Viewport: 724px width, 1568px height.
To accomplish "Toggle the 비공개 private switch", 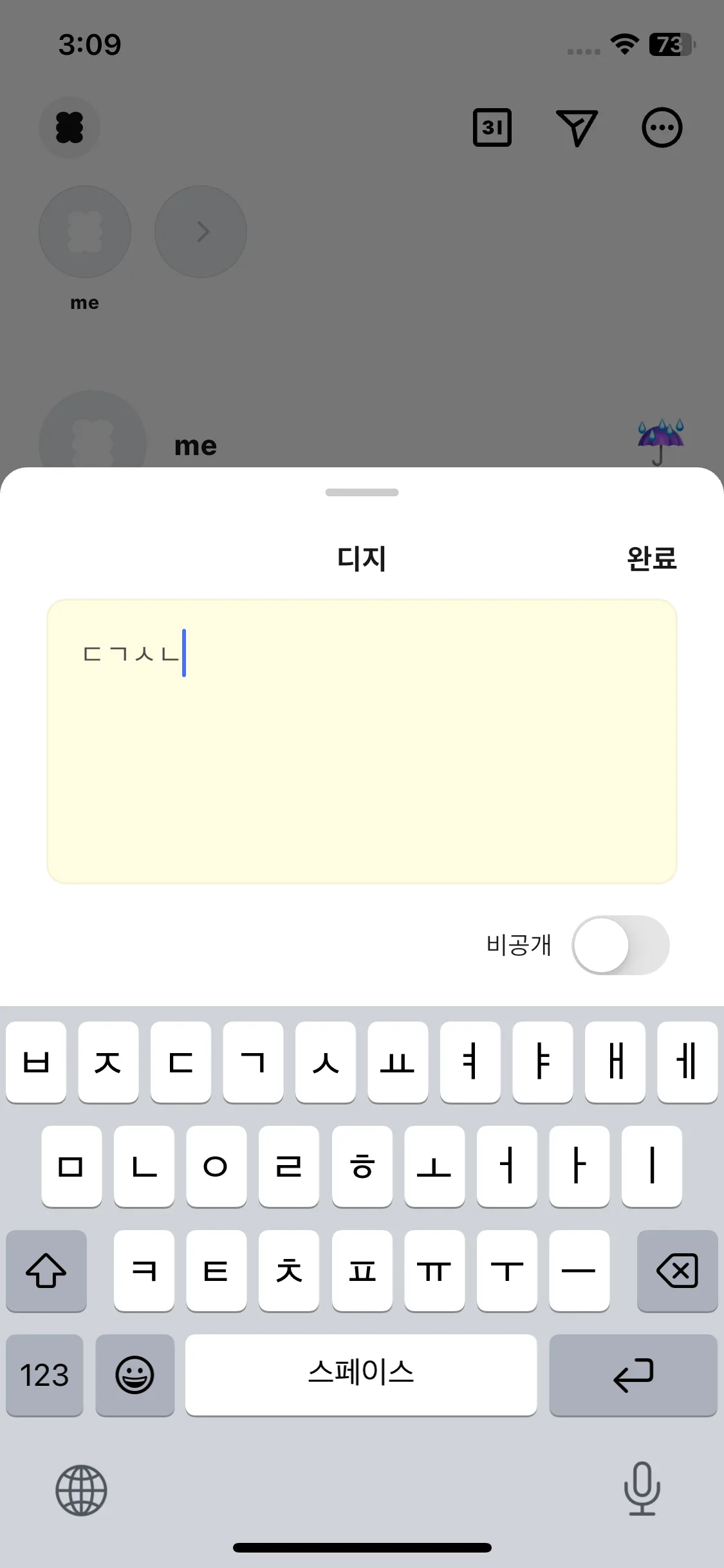I will tap(620, 945).
